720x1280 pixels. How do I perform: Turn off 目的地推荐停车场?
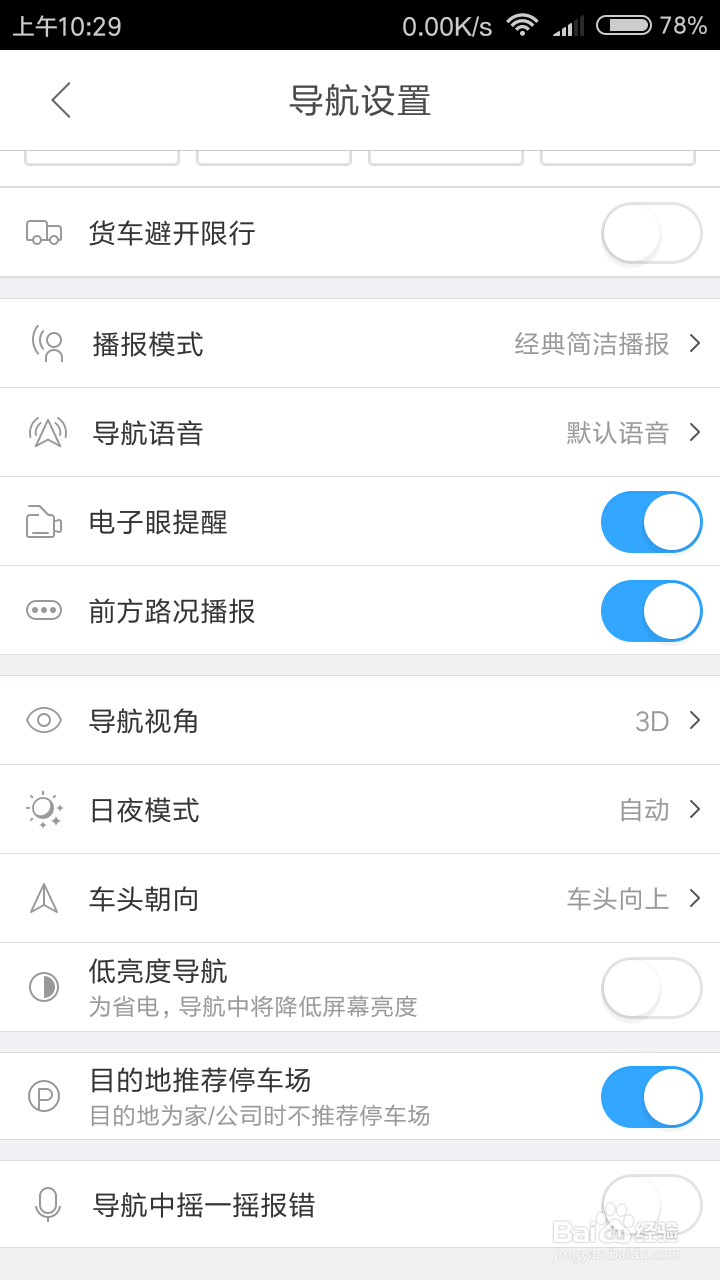pyautogui.click(x=651, y=1096)
